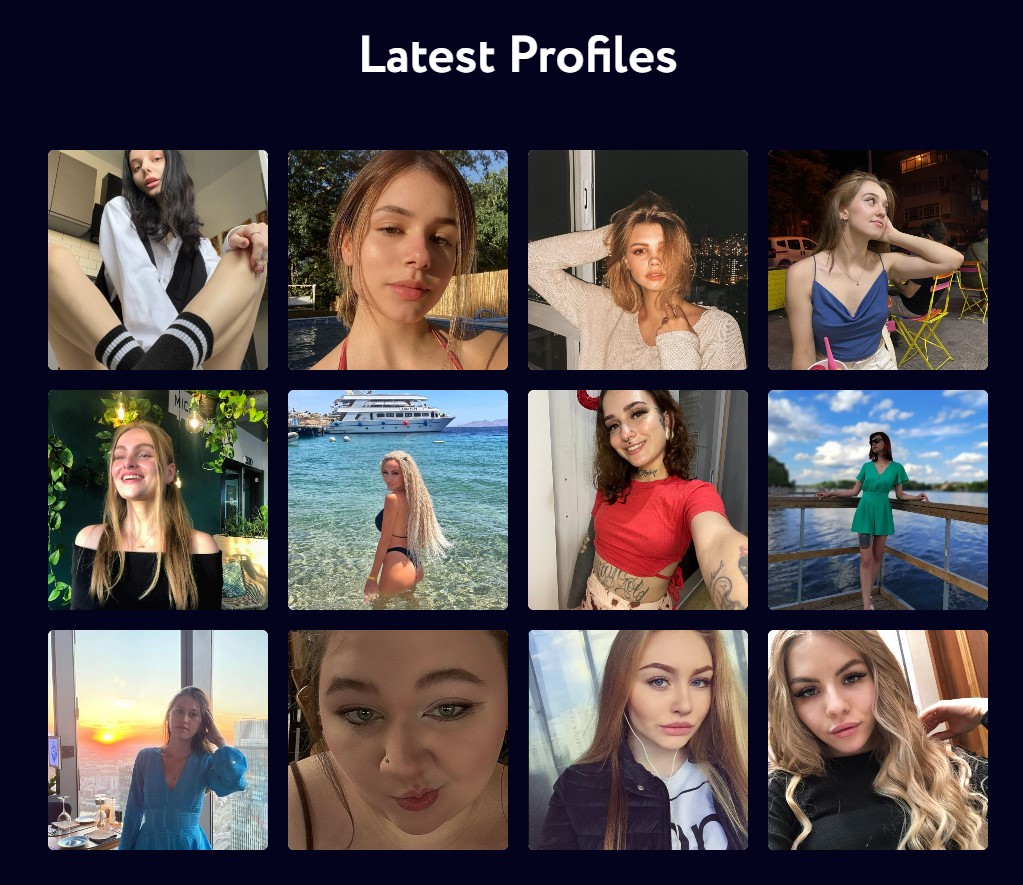This screenshot has width=1023, height=885.
Task: Open the poolside selfie profile tile
Action: click(x=398, y=260)
